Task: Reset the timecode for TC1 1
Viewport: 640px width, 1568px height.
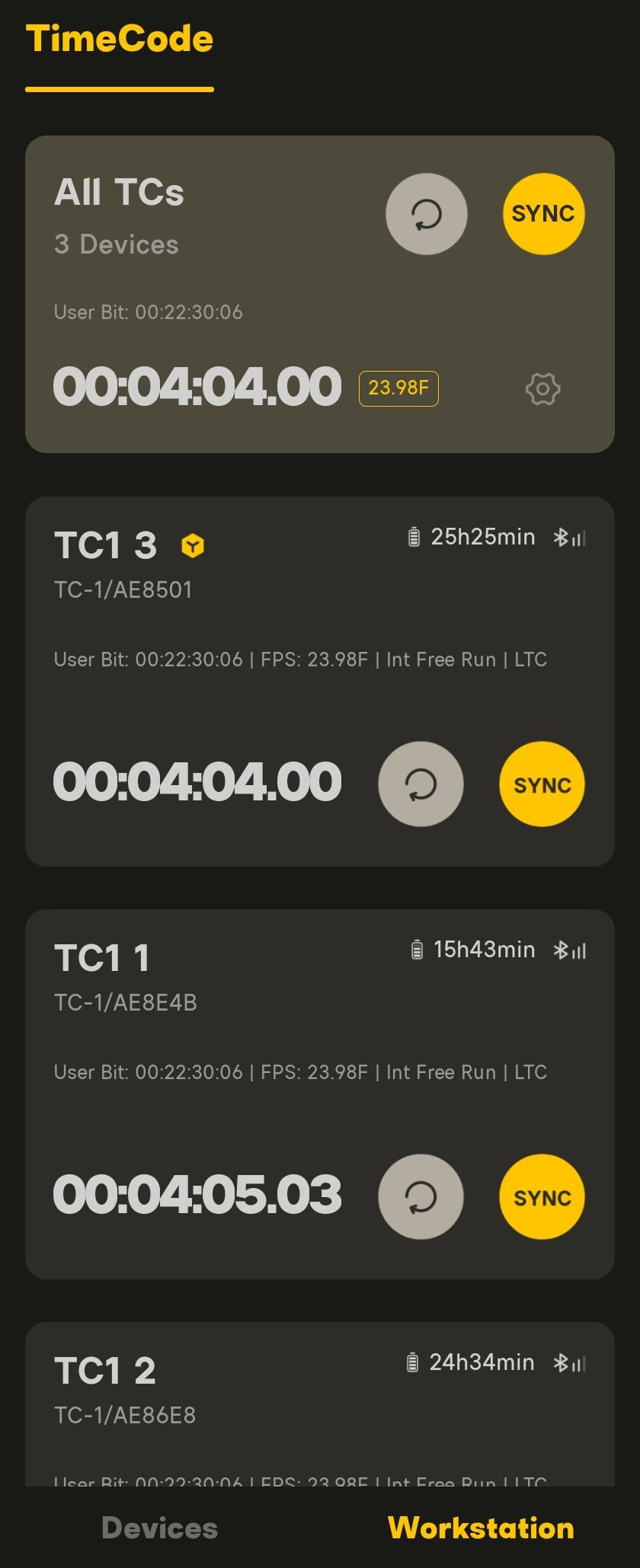Action: [421, 1197]
